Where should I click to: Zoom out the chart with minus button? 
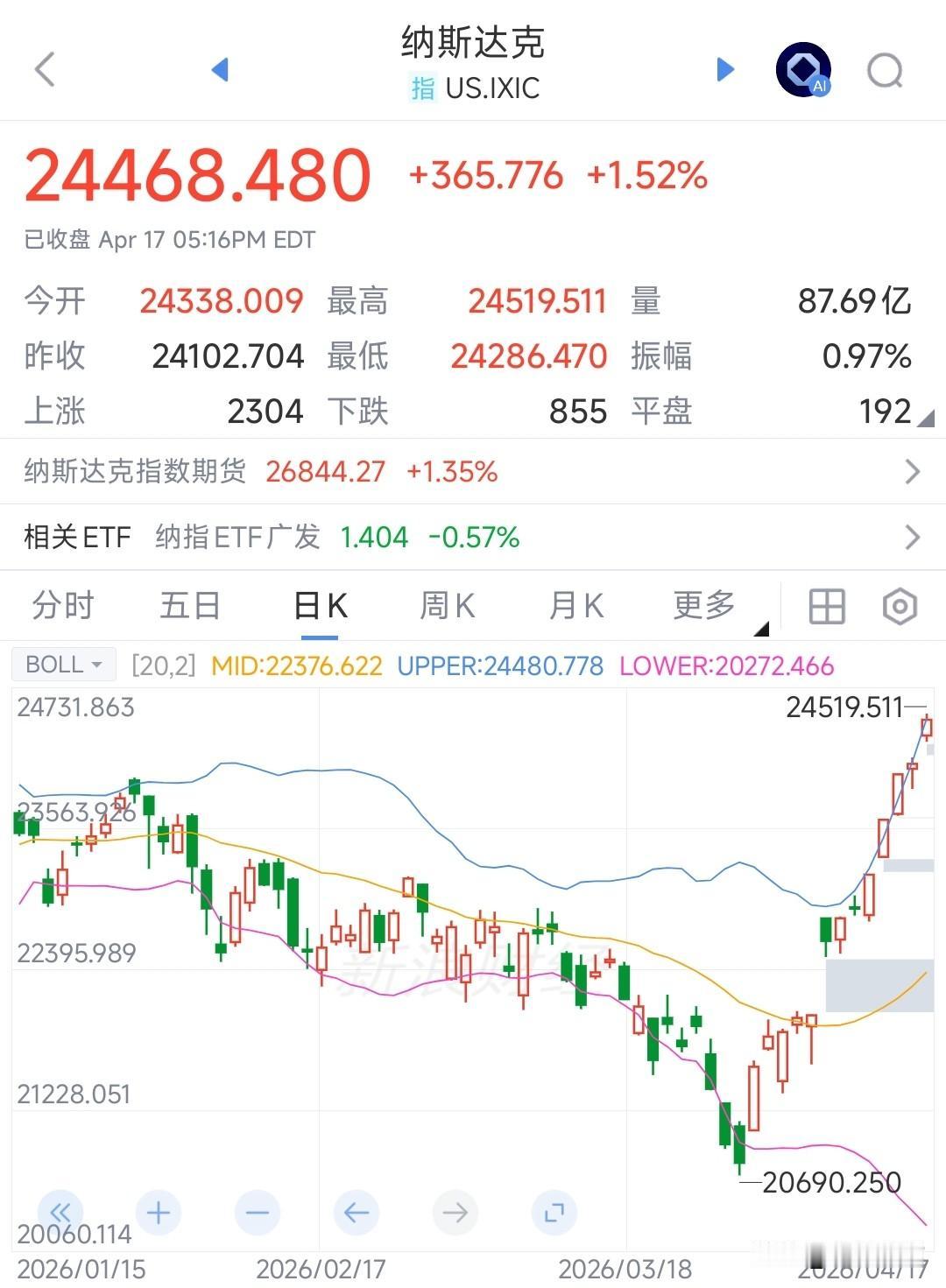point(258,1213)
